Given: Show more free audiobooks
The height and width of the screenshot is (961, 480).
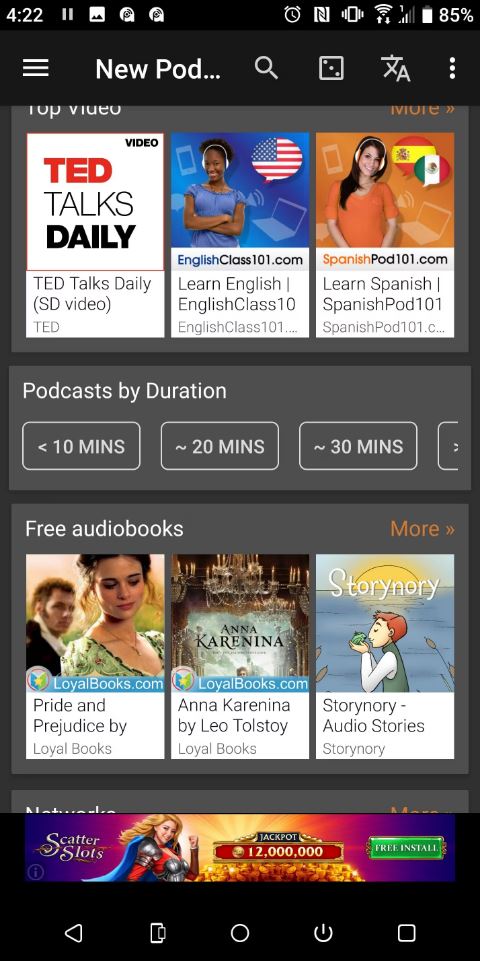Looking at the screenshot, I should pos(422,528).
